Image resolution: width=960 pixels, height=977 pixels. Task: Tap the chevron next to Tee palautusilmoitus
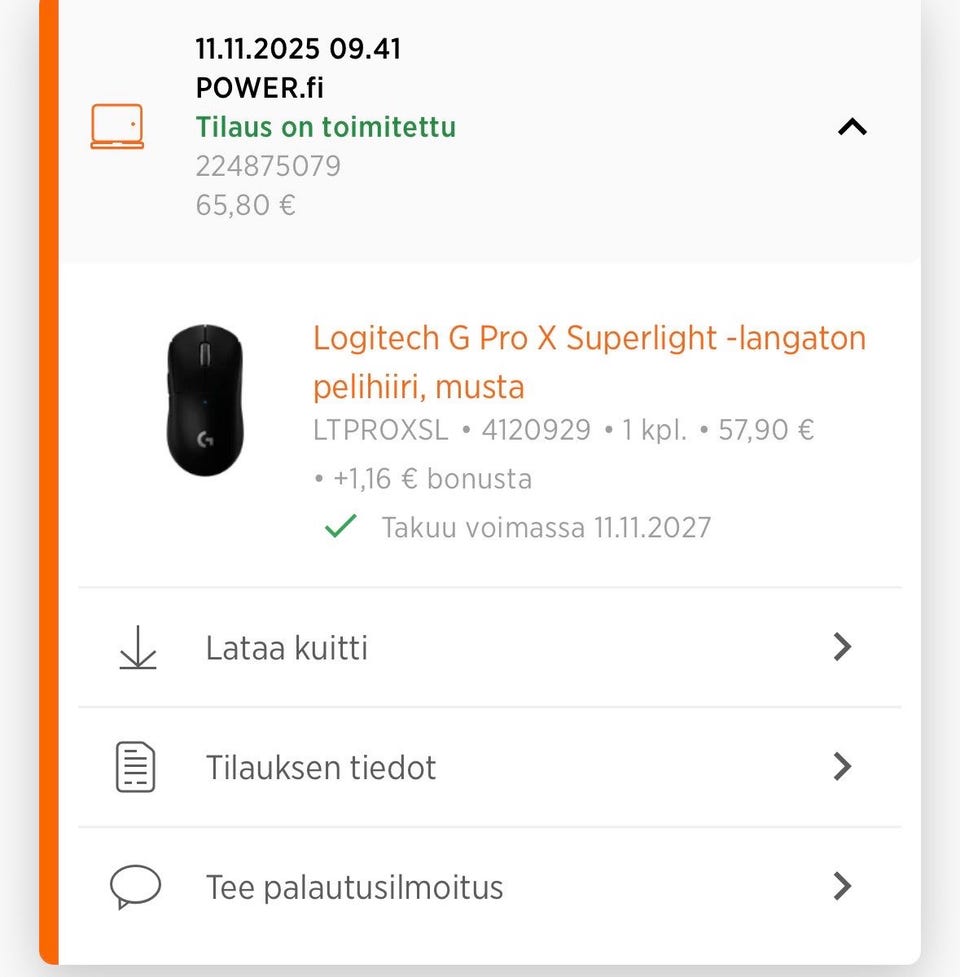point(842,887)
